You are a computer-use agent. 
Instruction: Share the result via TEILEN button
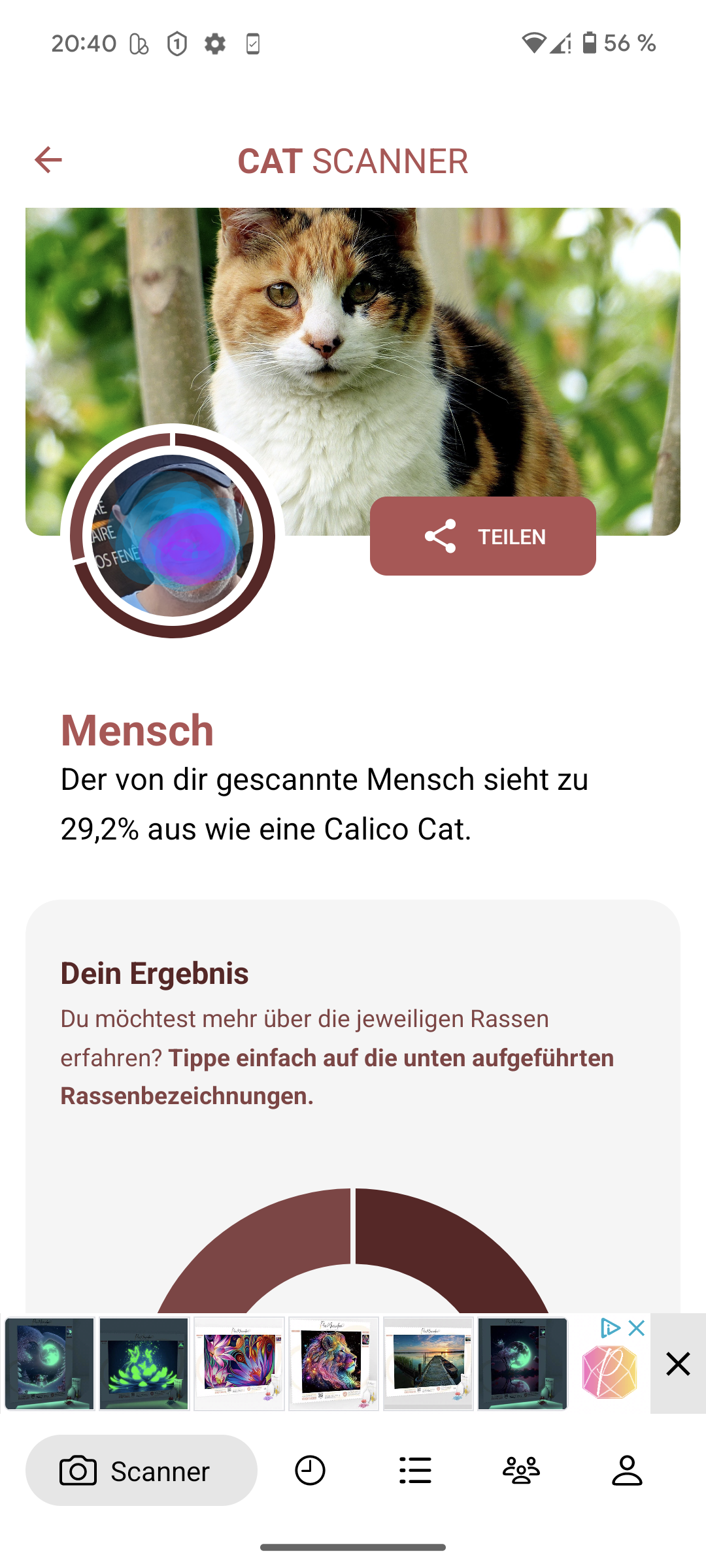pyautogui.click(x=483, y=536)
